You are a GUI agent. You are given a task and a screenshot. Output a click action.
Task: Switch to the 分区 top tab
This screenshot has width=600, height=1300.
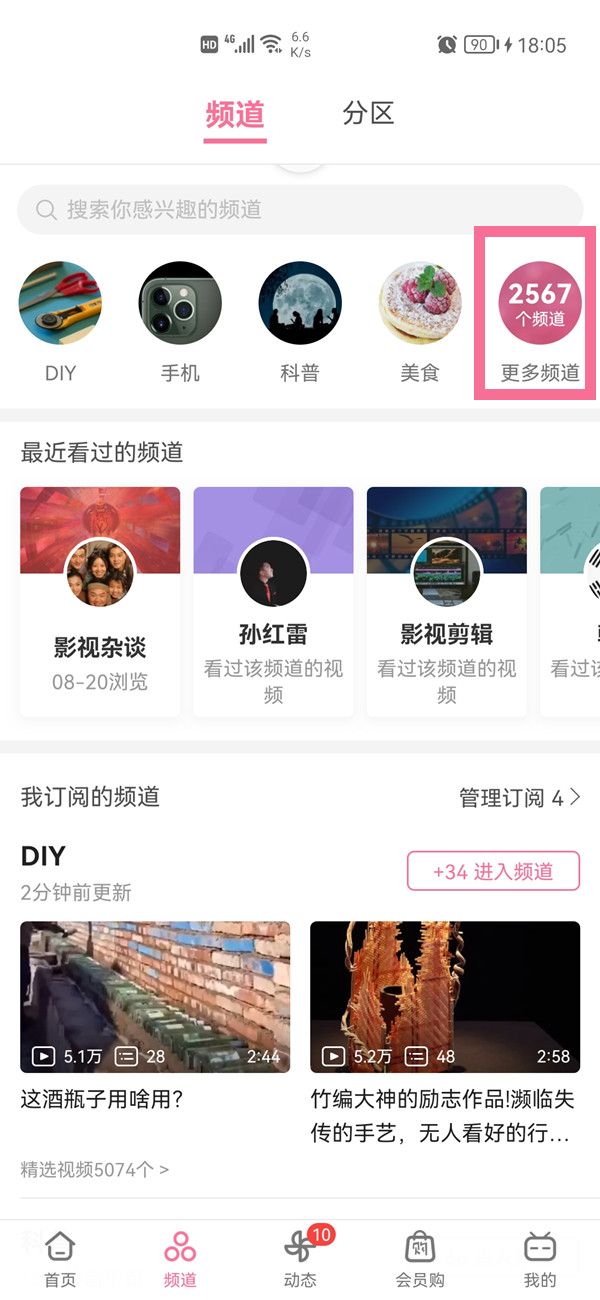[x=368, y=113]
